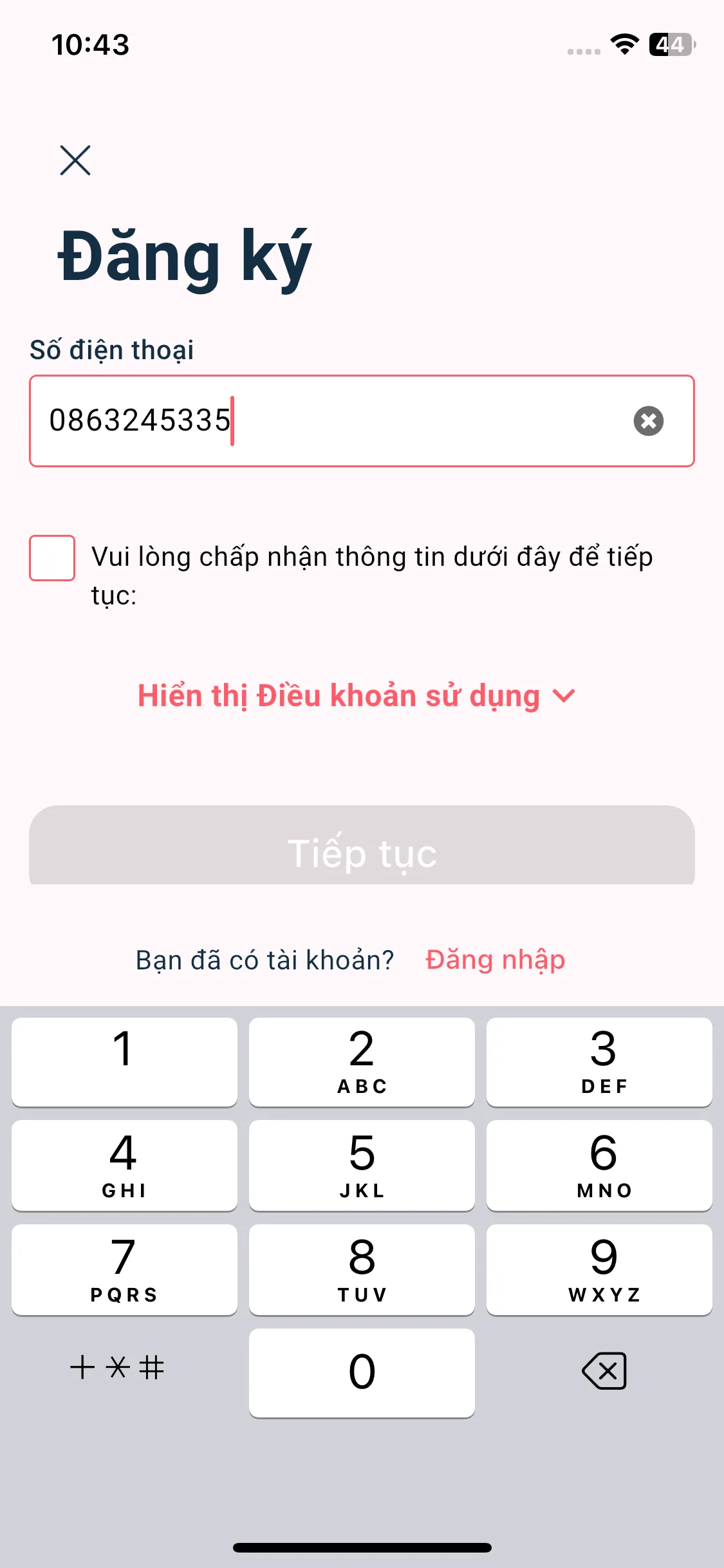This screenshot has height=1568, width=724.
Task: Check the terms acceptance checkbox
Action: pos(52,557)
